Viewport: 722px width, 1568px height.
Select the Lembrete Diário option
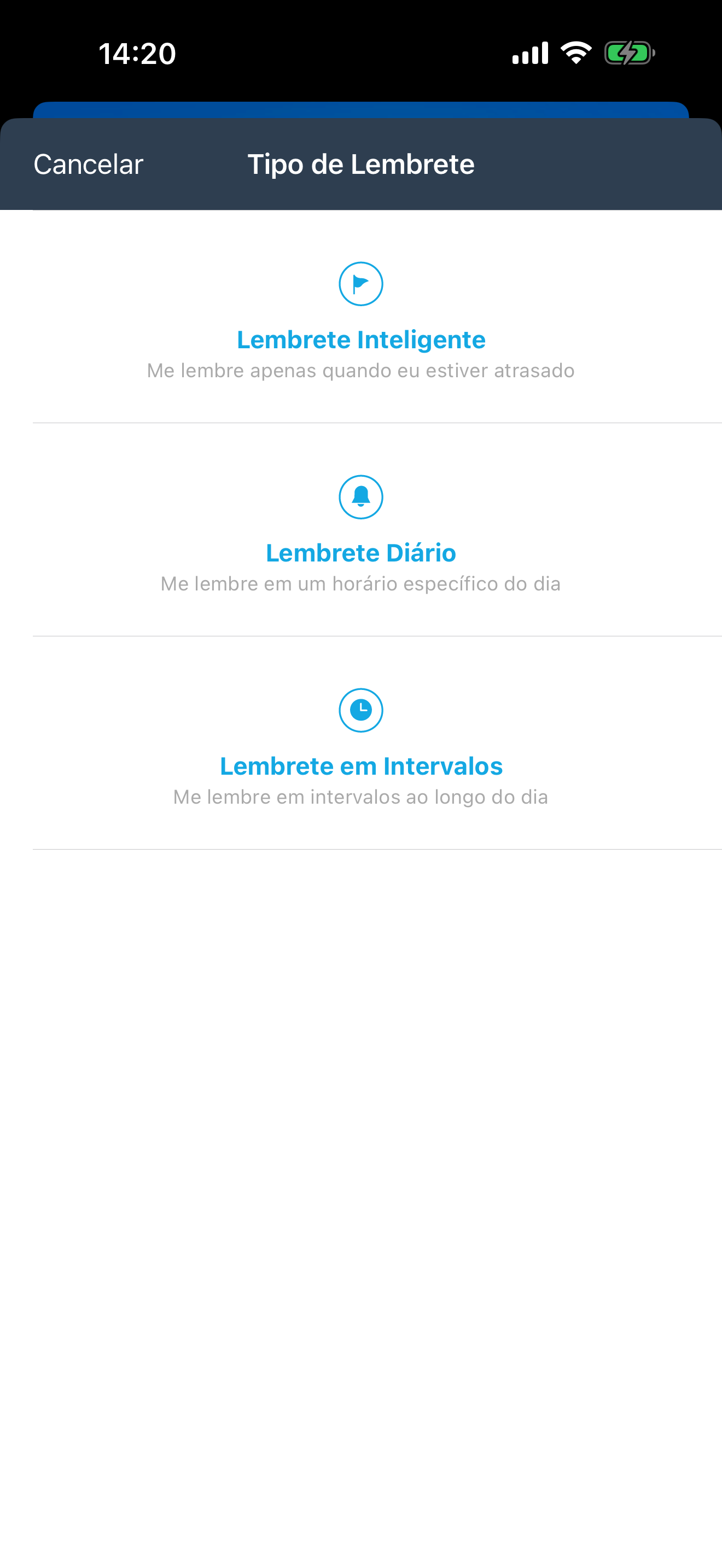361,530
